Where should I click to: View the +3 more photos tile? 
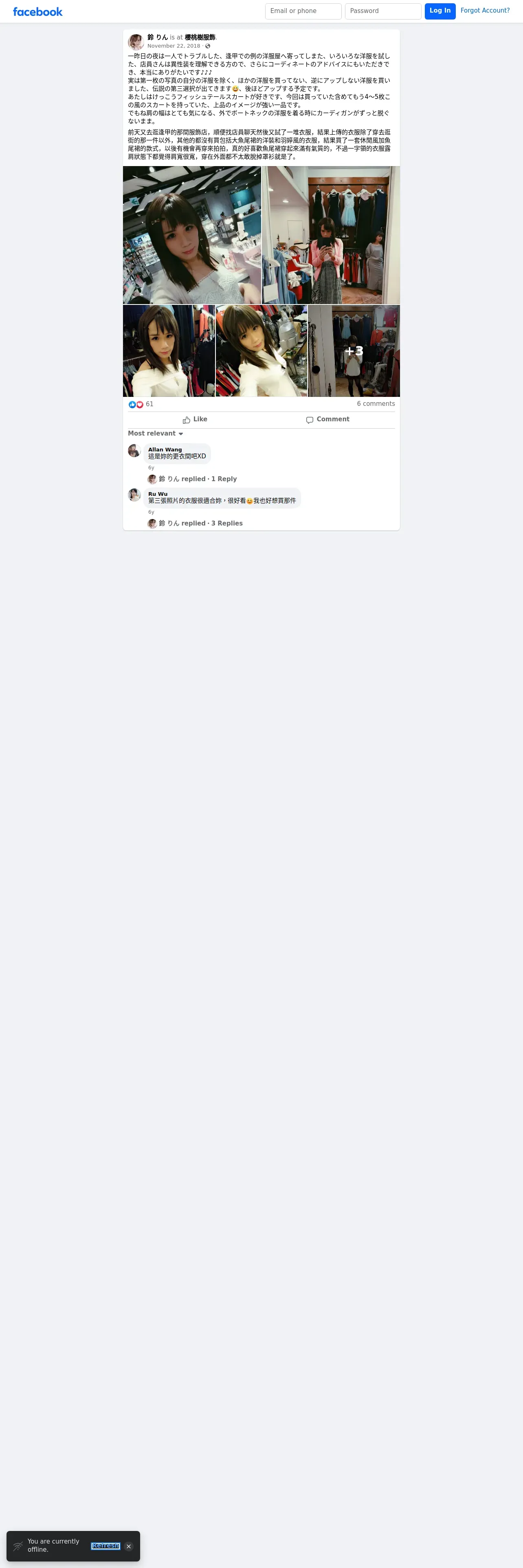354,350
